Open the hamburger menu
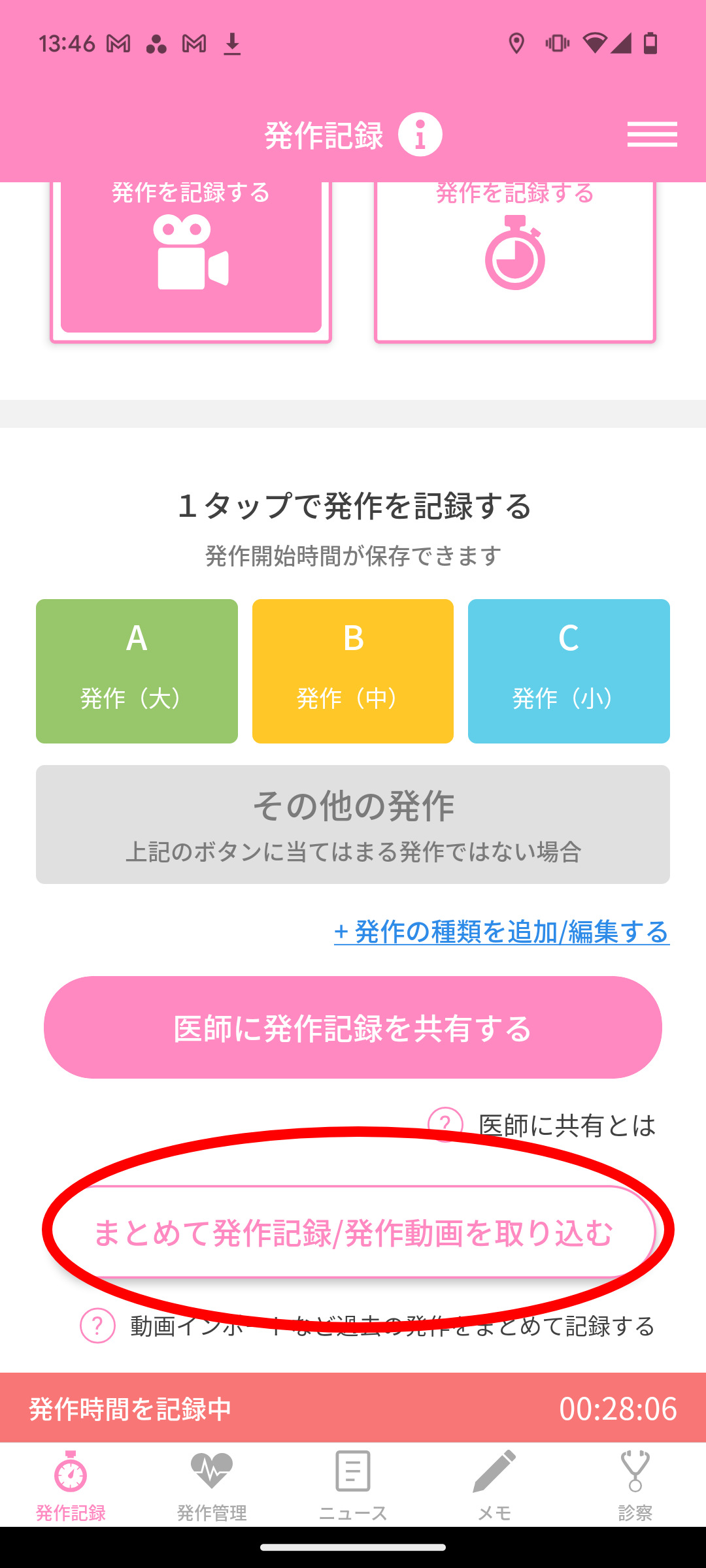 click(x=652, y=135)
